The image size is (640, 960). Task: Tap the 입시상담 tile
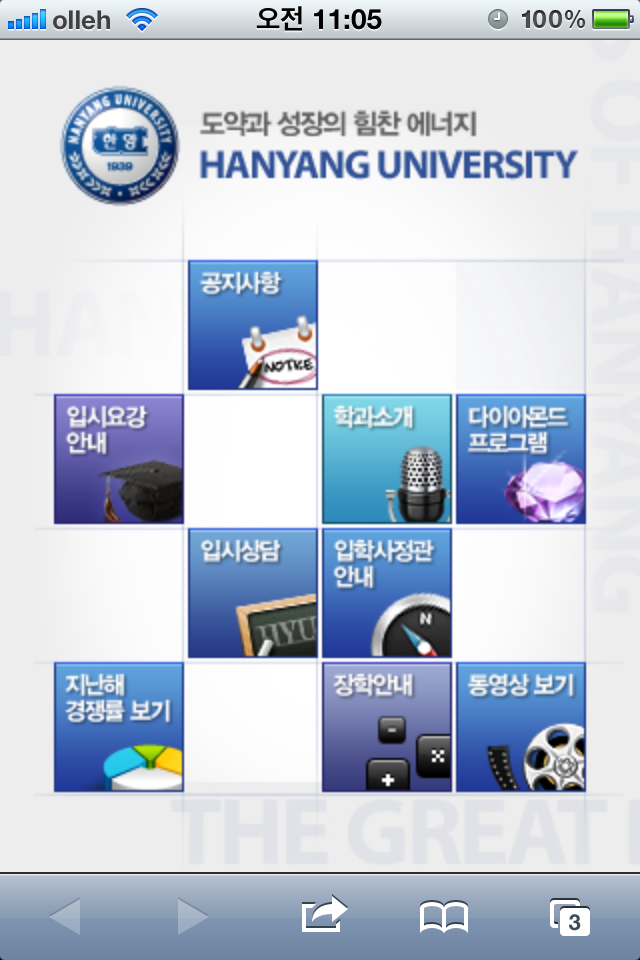pyautogui.click(x=253, y=593)
